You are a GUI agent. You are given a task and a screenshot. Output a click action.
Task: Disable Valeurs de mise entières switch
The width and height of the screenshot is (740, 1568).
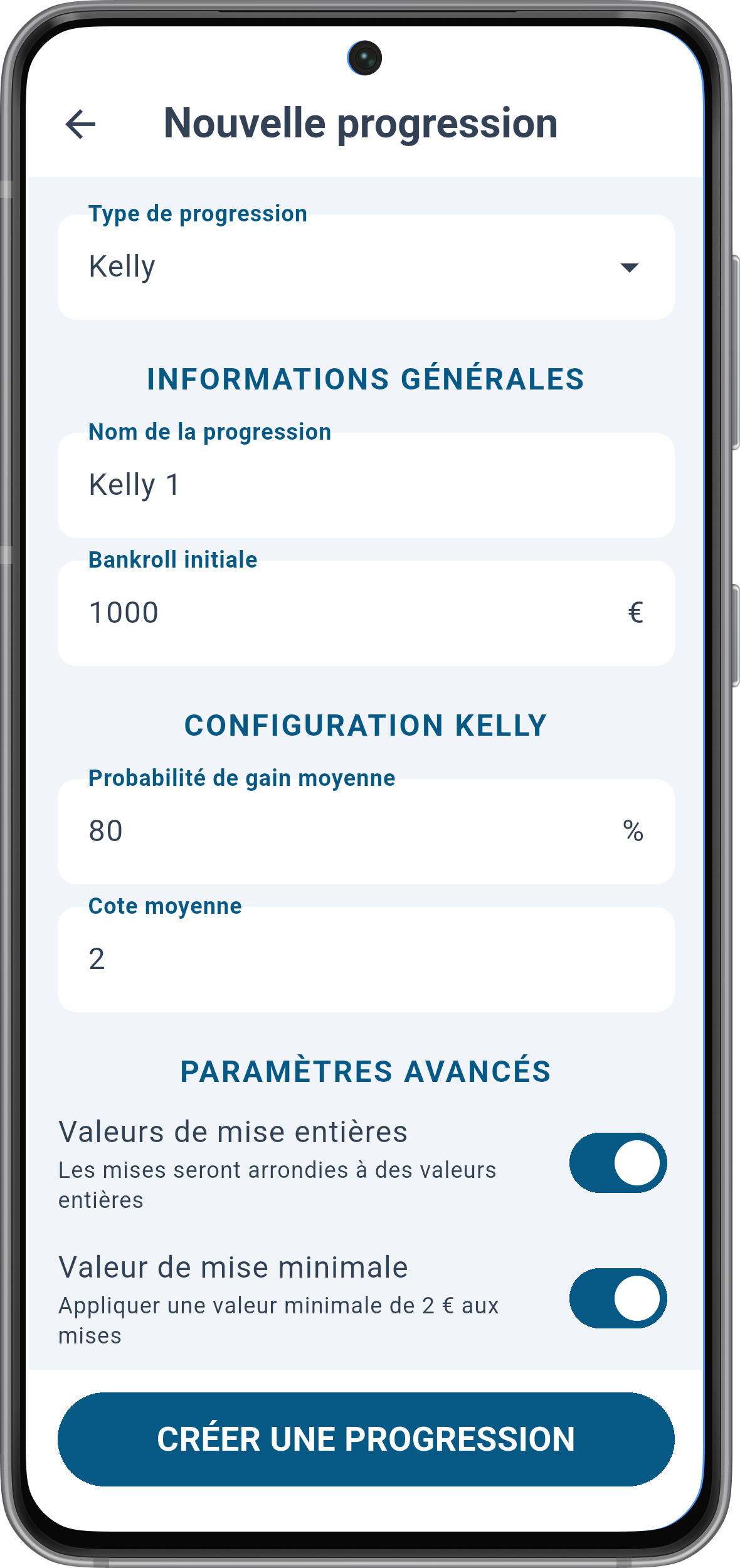[x=618, y=1163]
